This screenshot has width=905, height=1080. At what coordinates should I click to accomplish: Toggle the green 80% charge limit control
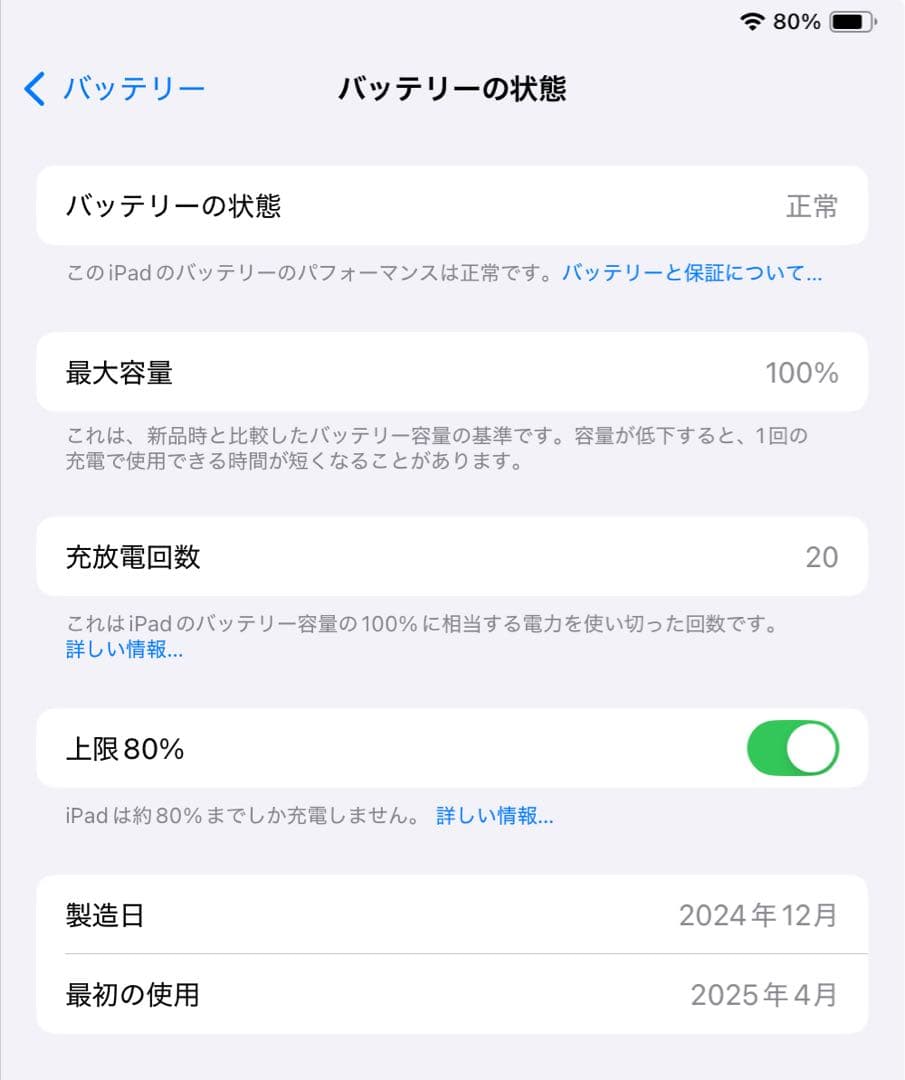point(795,747)
